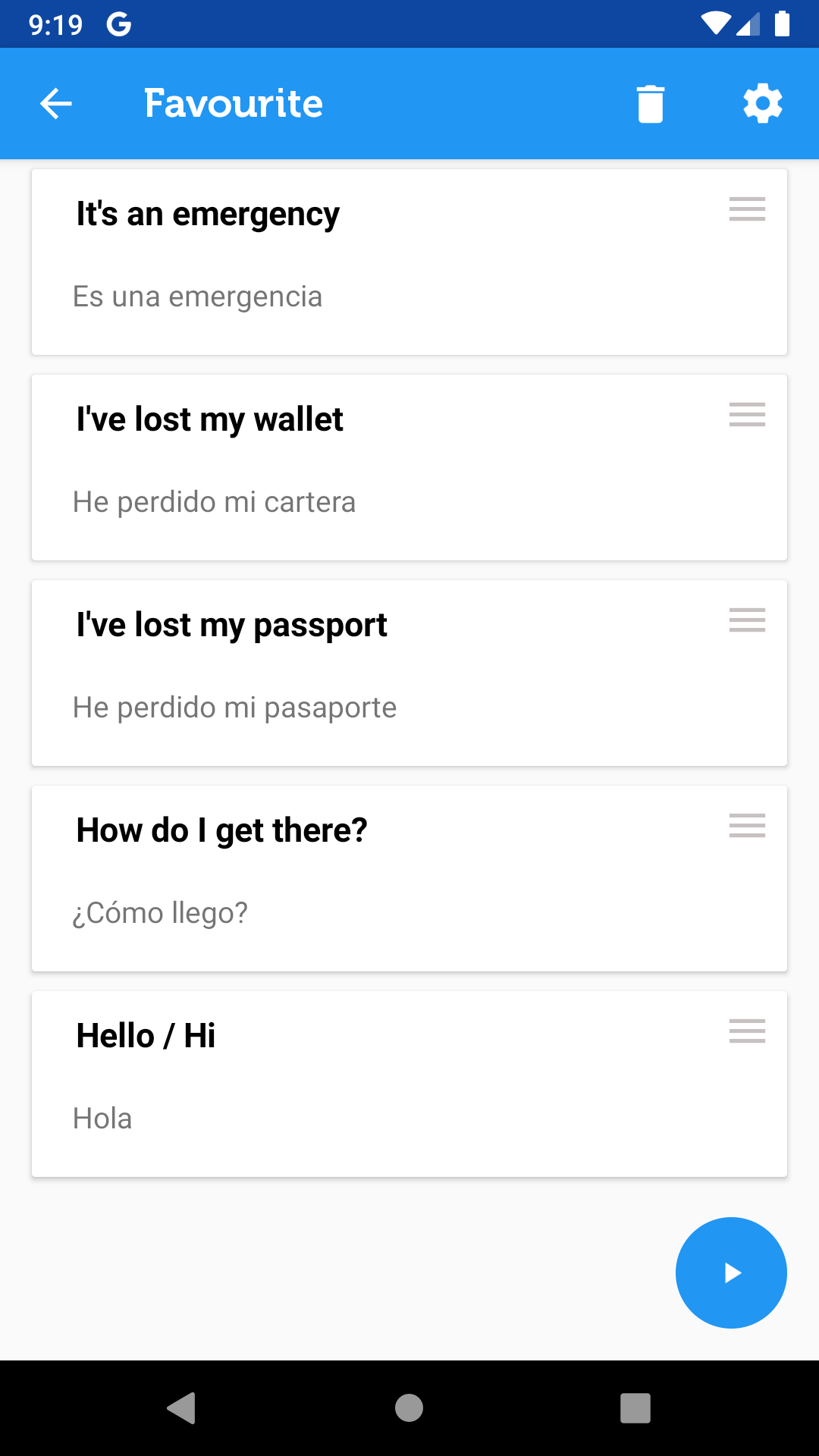This screenshot has height=1456, width=819.
Task: Tap the blue play button
Action: [730, 1272]
